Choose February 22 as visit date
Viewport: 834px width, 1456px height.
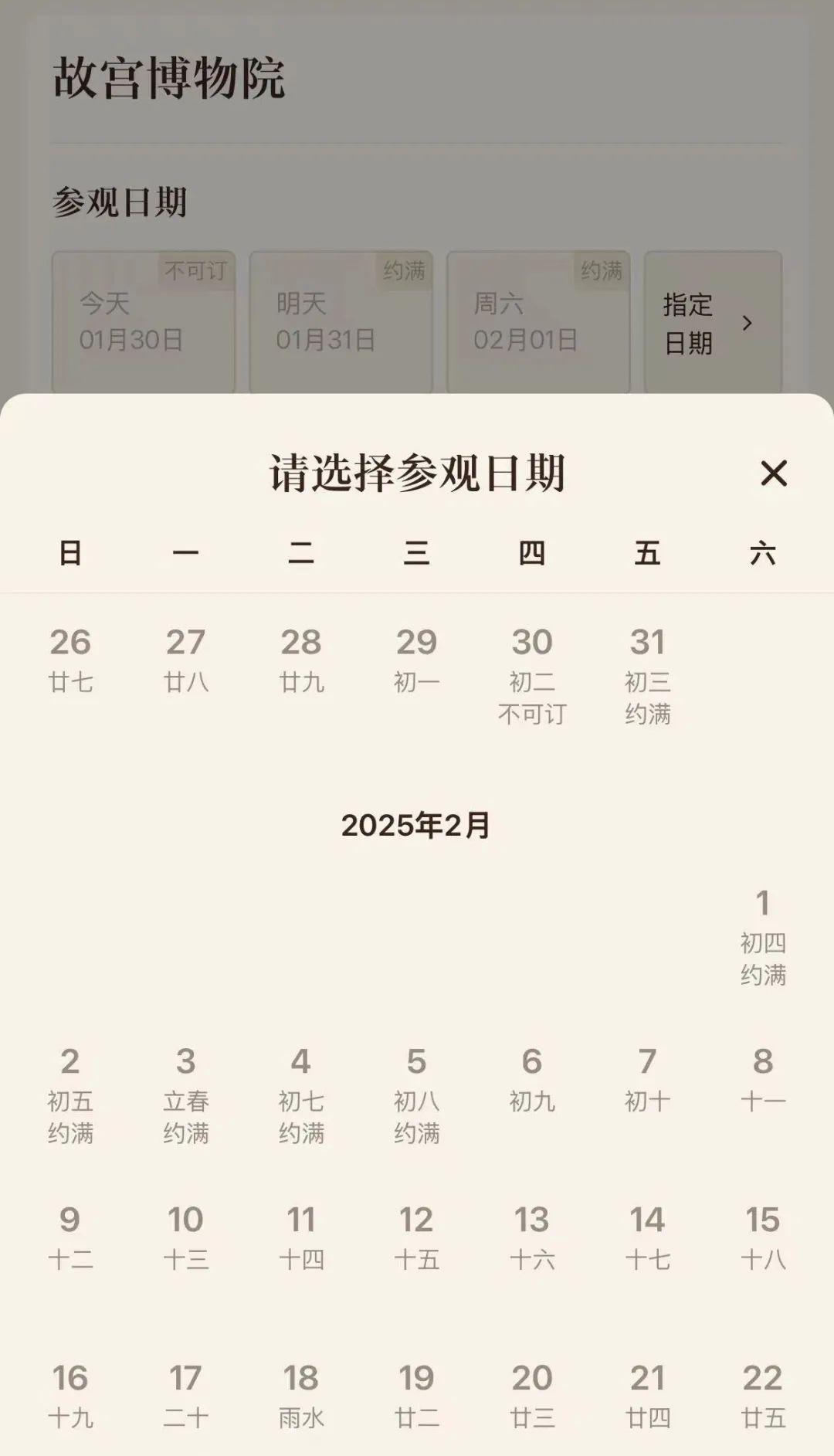(x=763, y=1395)
